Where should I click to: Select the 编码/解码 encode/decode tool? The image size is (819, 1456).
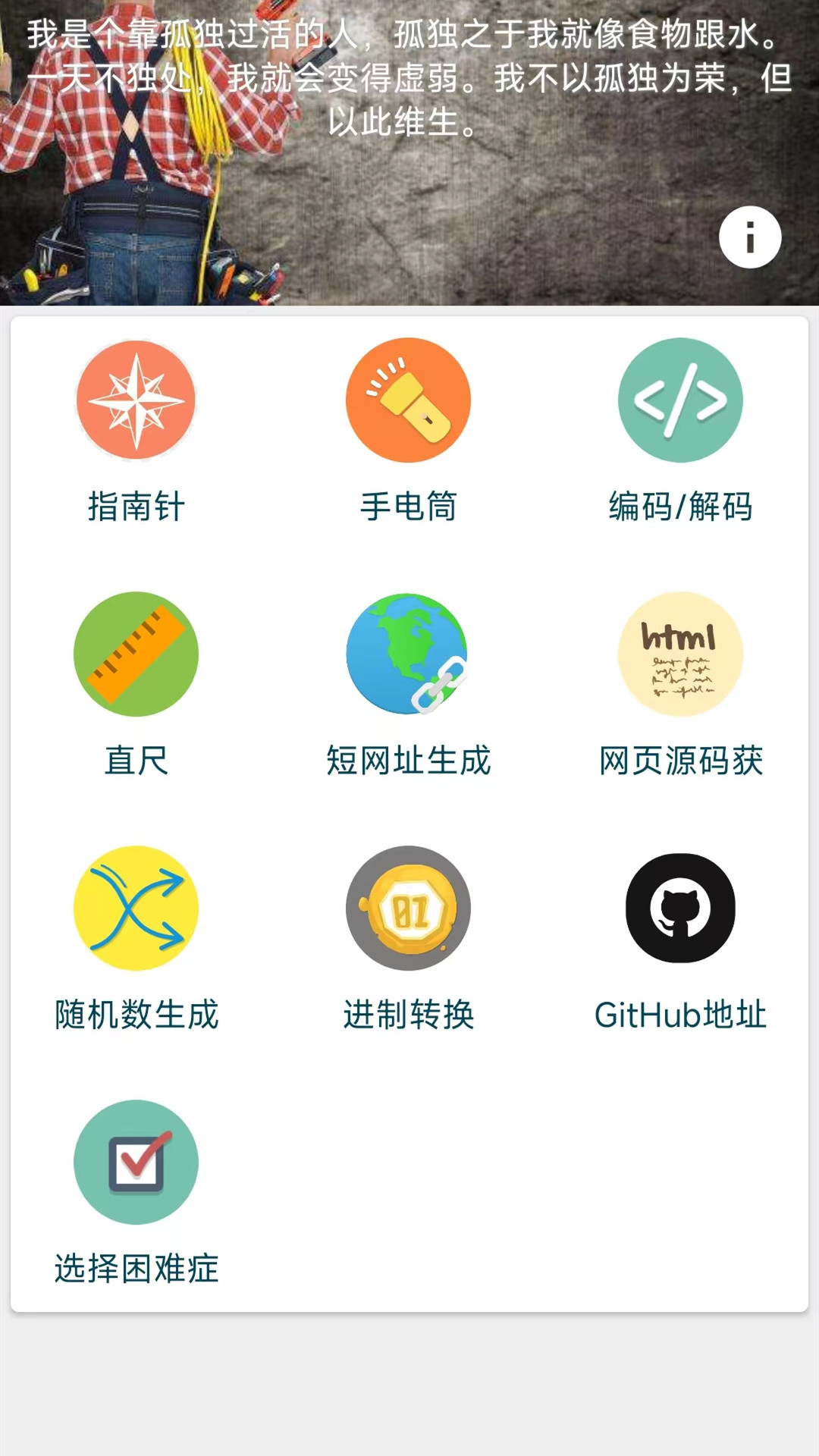click(680, 400)
